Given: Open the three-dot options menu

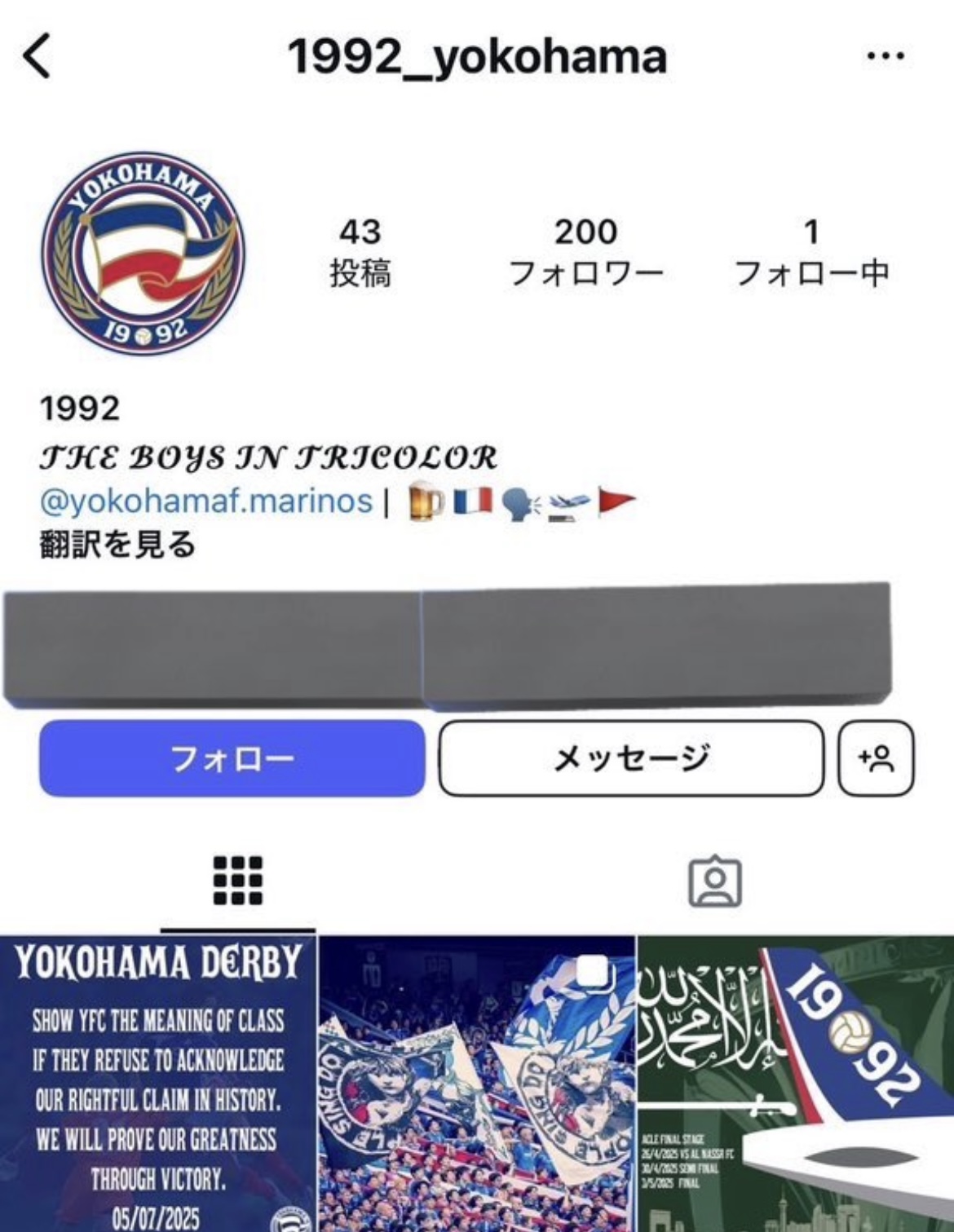Looking at the screenshot, I should pyautogui.click(x=886, y=56).
